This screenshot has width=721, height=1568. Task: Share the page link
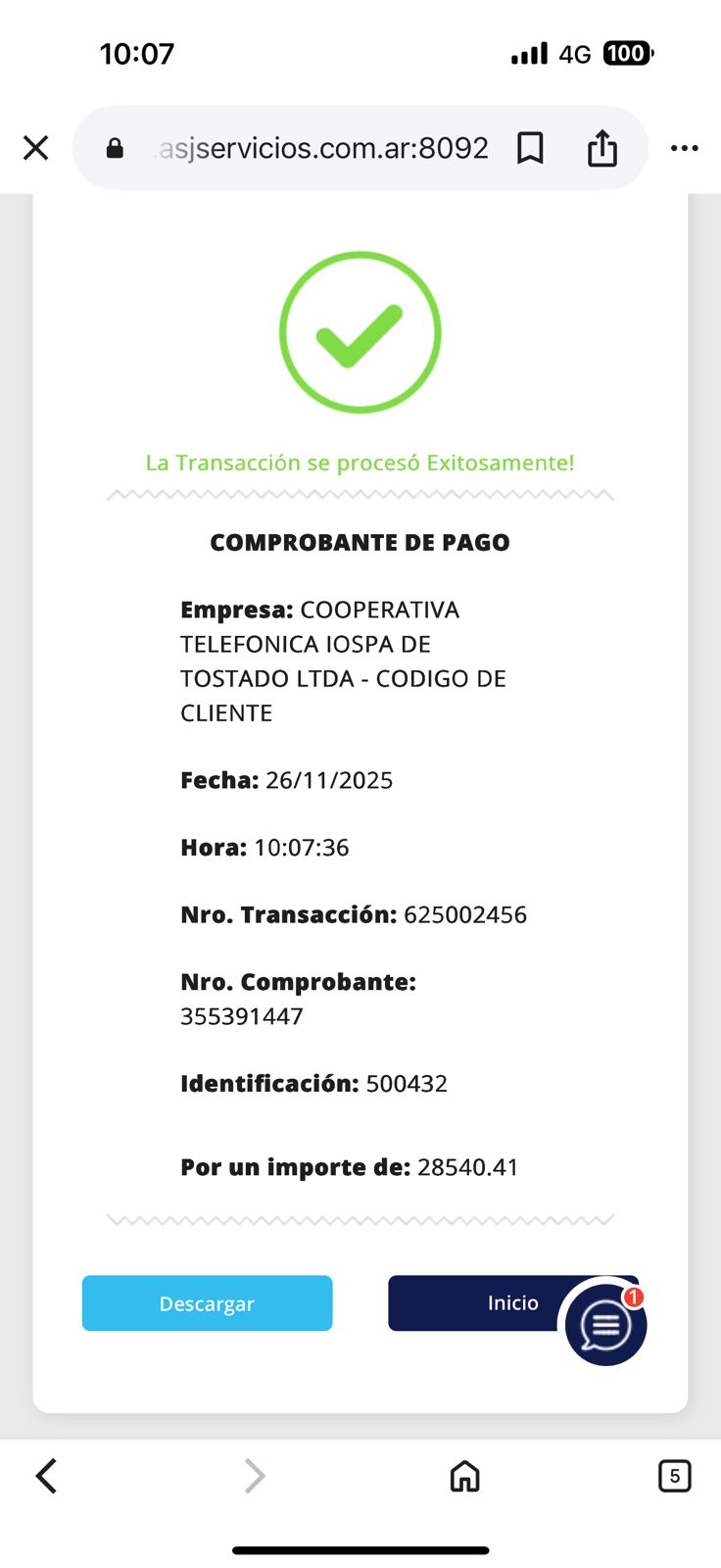tap(601, 148)
